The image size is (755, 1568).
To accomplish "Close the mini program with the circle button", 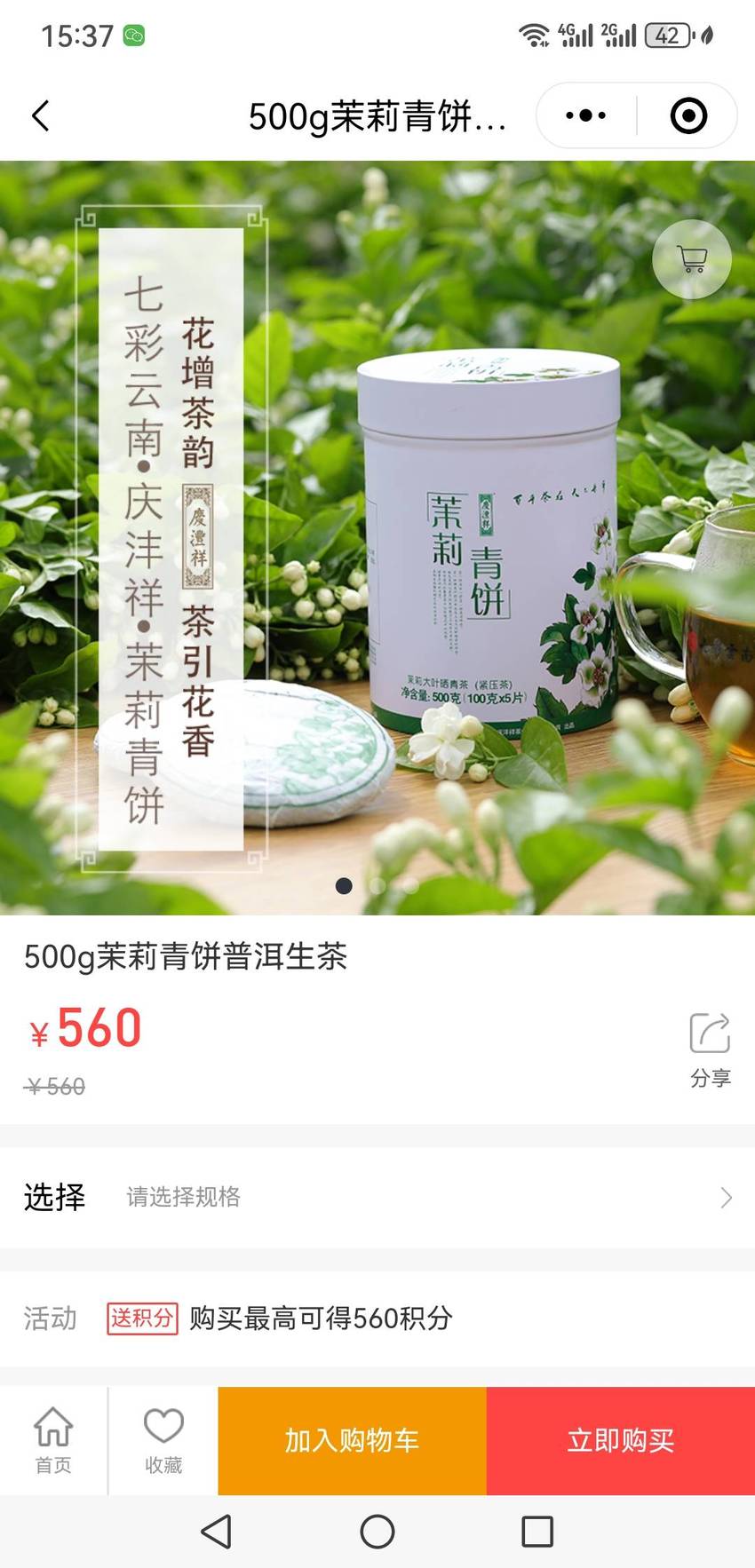I will point(688,115).
